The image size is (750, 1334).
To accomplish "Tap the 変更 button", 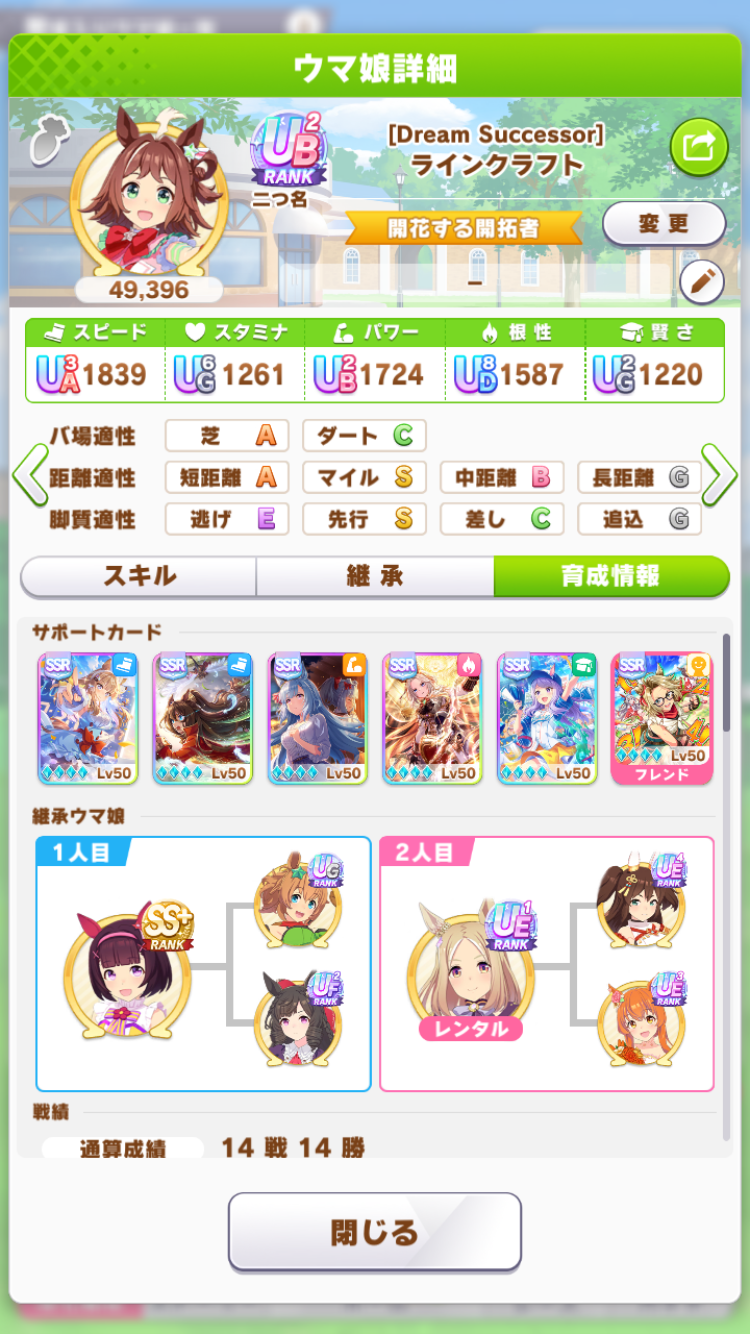I will coord(664,224).
